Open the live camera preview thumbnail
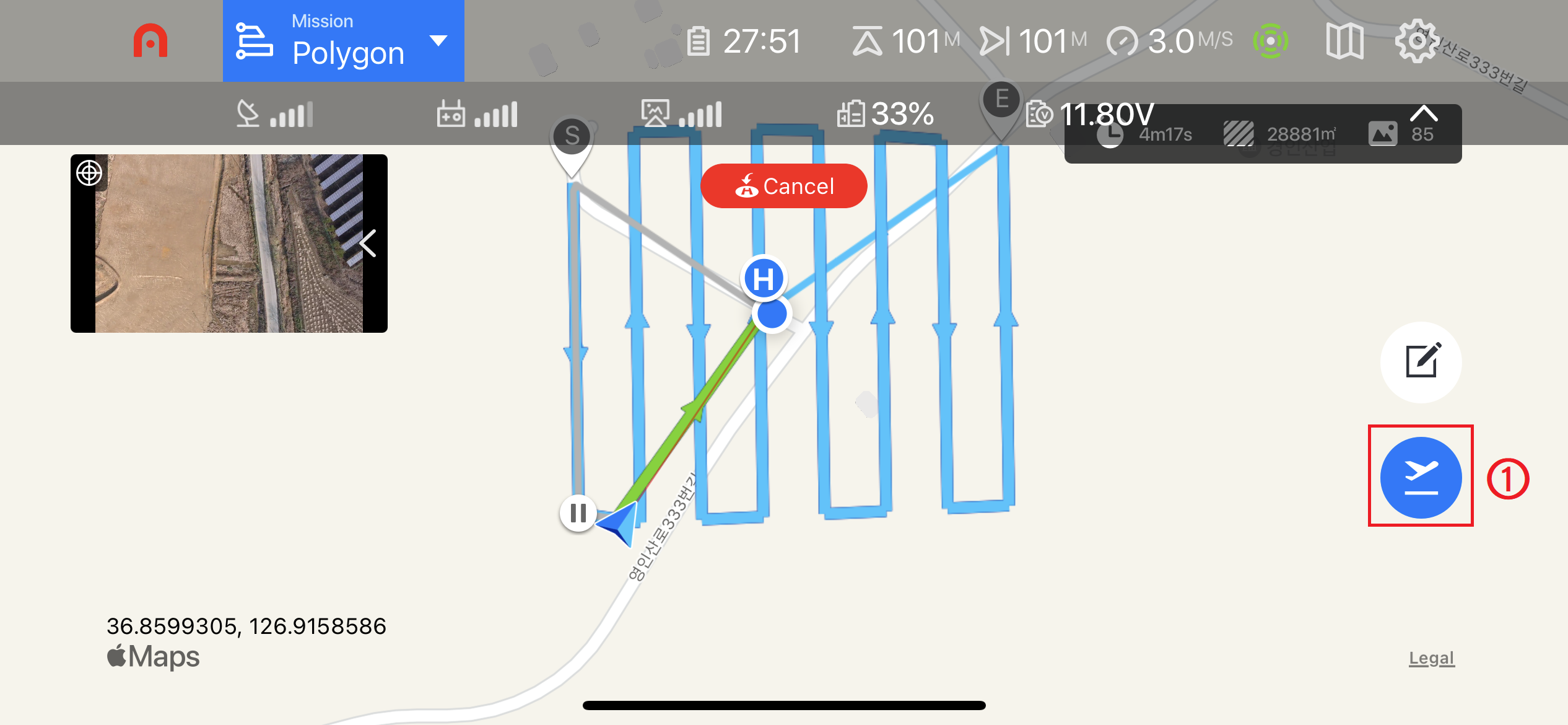 228,244
